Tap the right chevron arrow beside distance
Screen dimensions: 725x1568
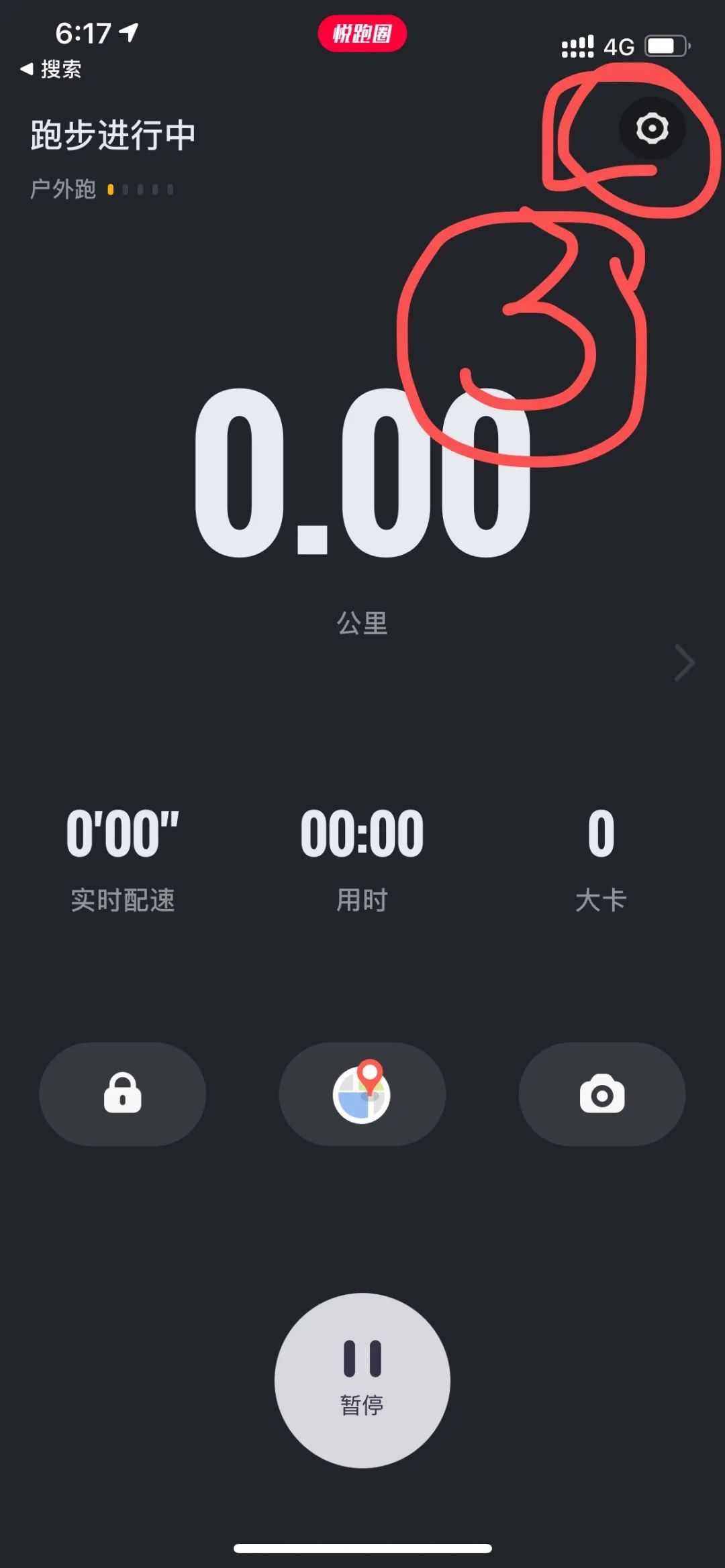(684, 663)
